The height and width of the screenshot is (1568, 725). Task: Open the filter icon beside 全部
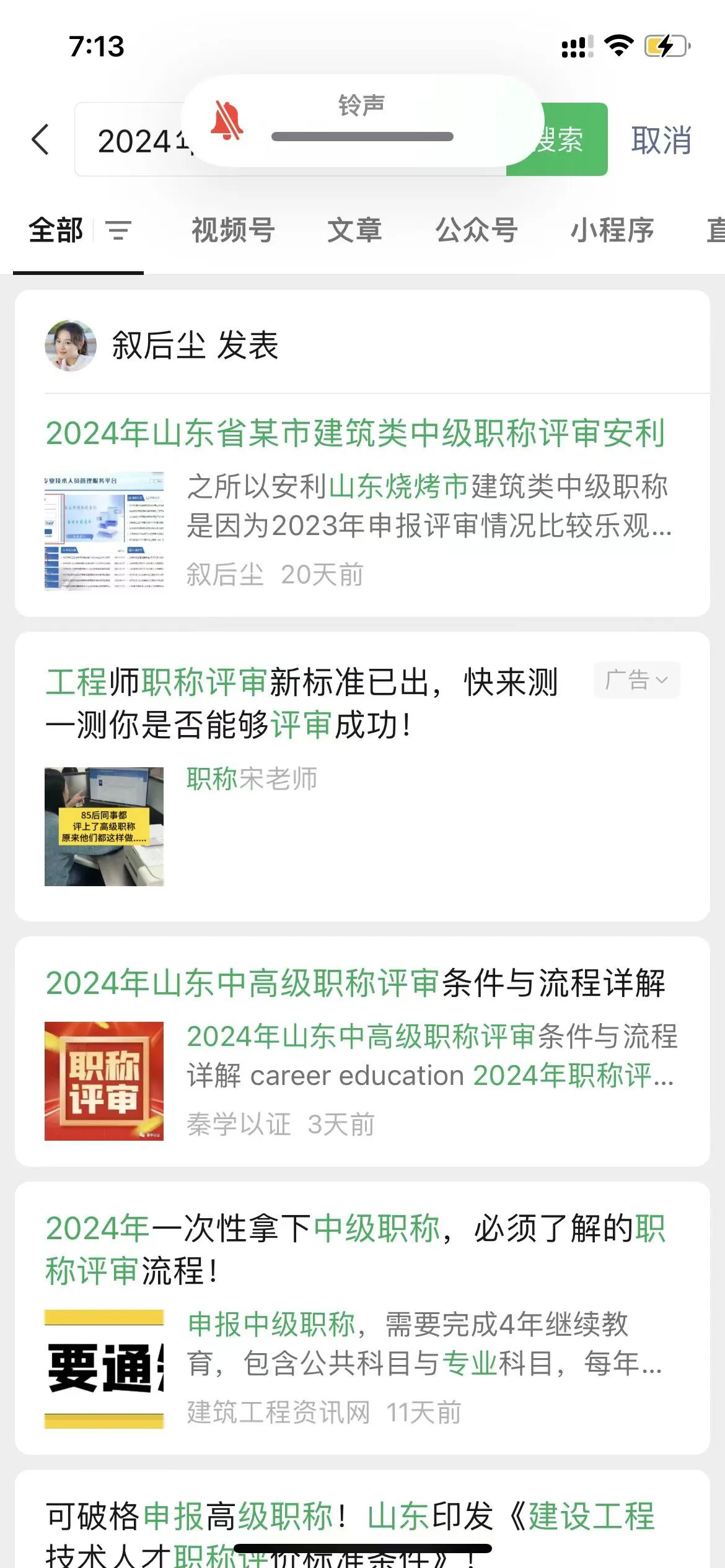click(118, 231)
